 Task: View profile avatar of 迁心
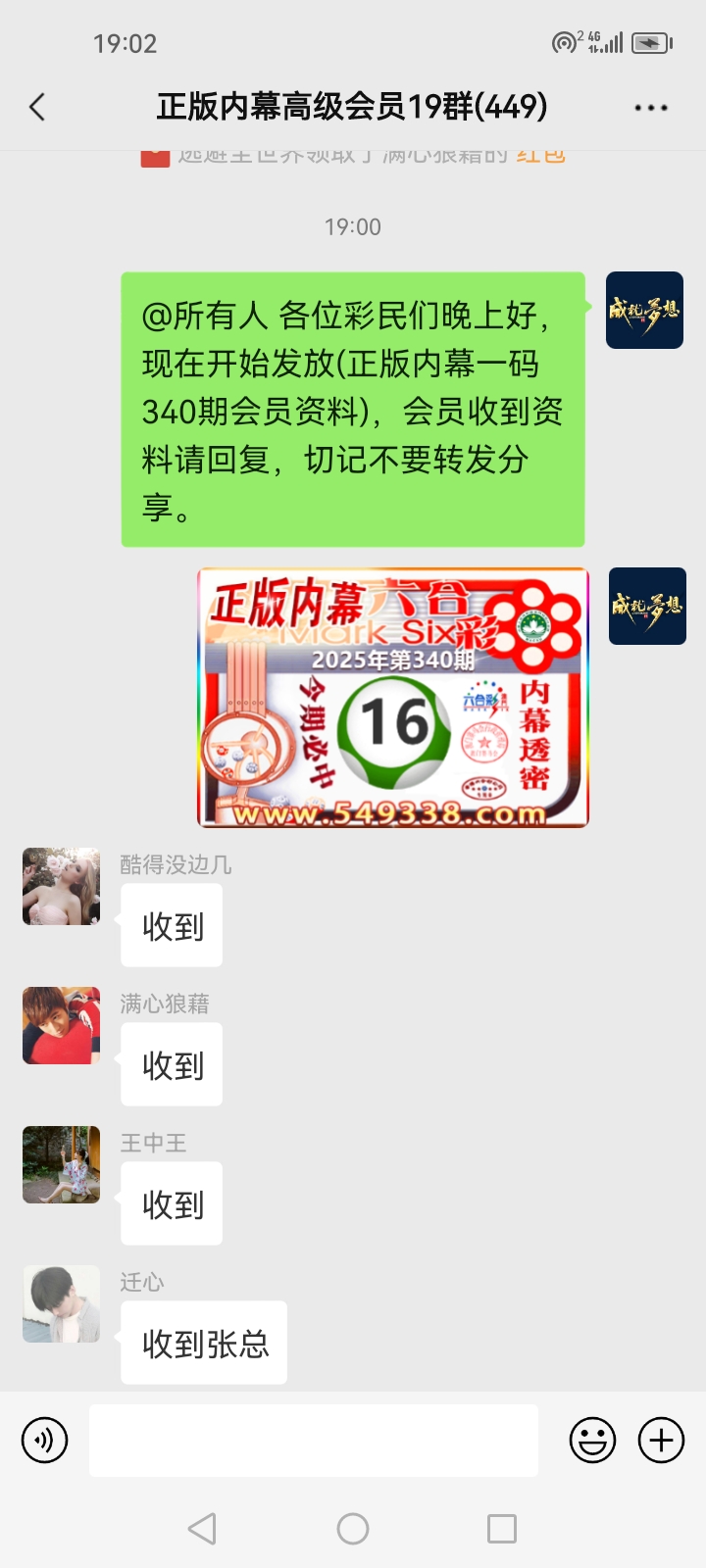pos(62,1304)
